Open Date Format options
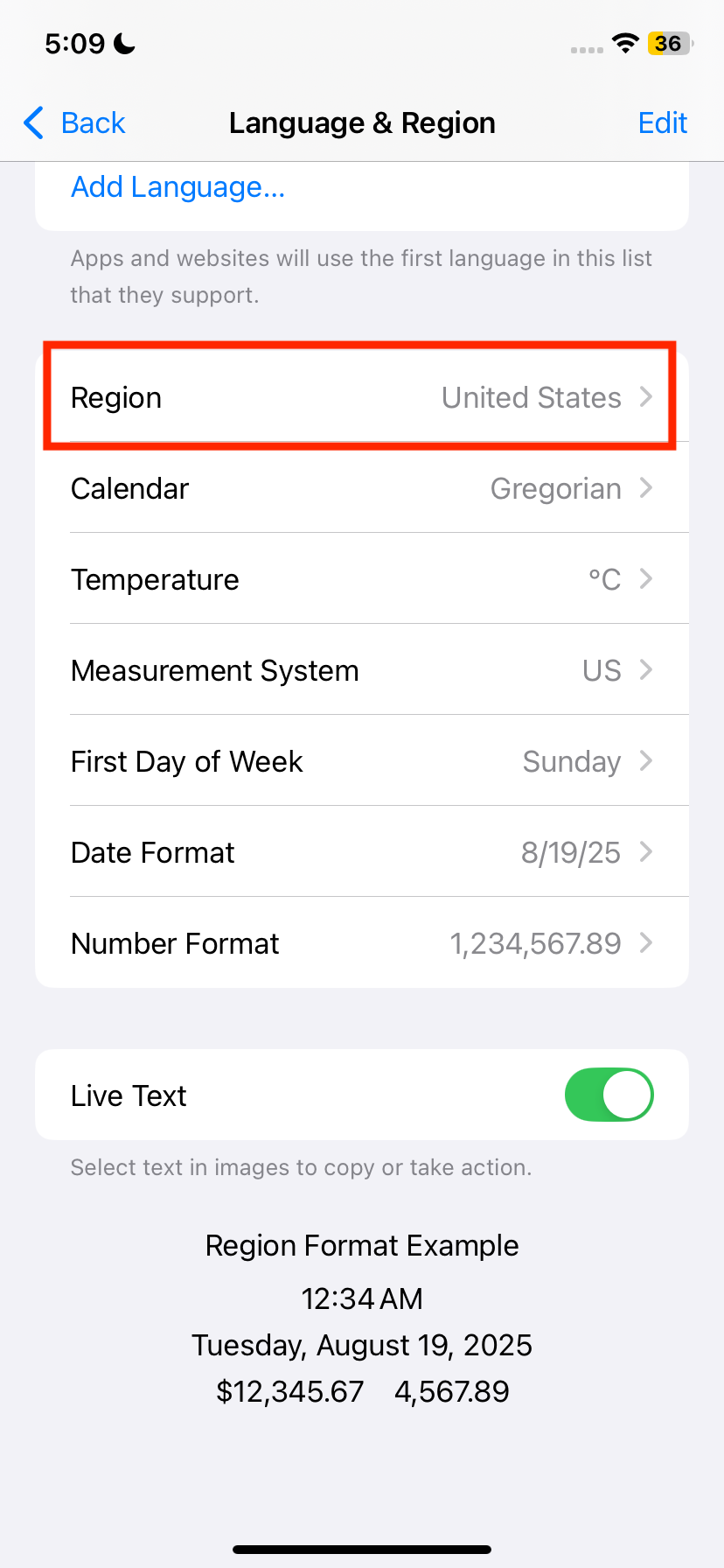This screenshot has width=724, height=1568. tap(361, 852)
